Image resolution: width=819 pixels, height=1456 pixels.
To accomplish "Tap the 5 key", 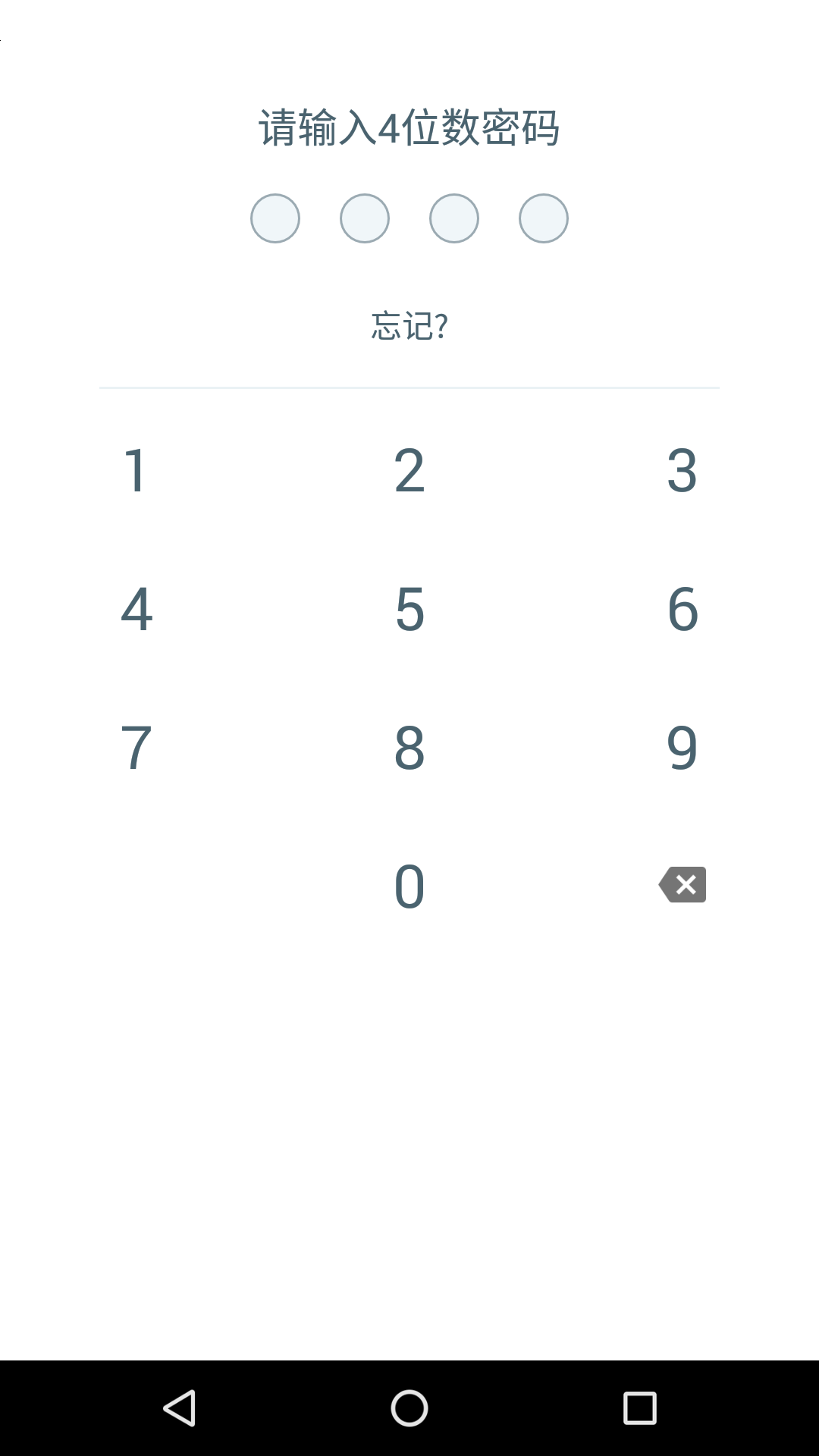I will tap(409, 609).
